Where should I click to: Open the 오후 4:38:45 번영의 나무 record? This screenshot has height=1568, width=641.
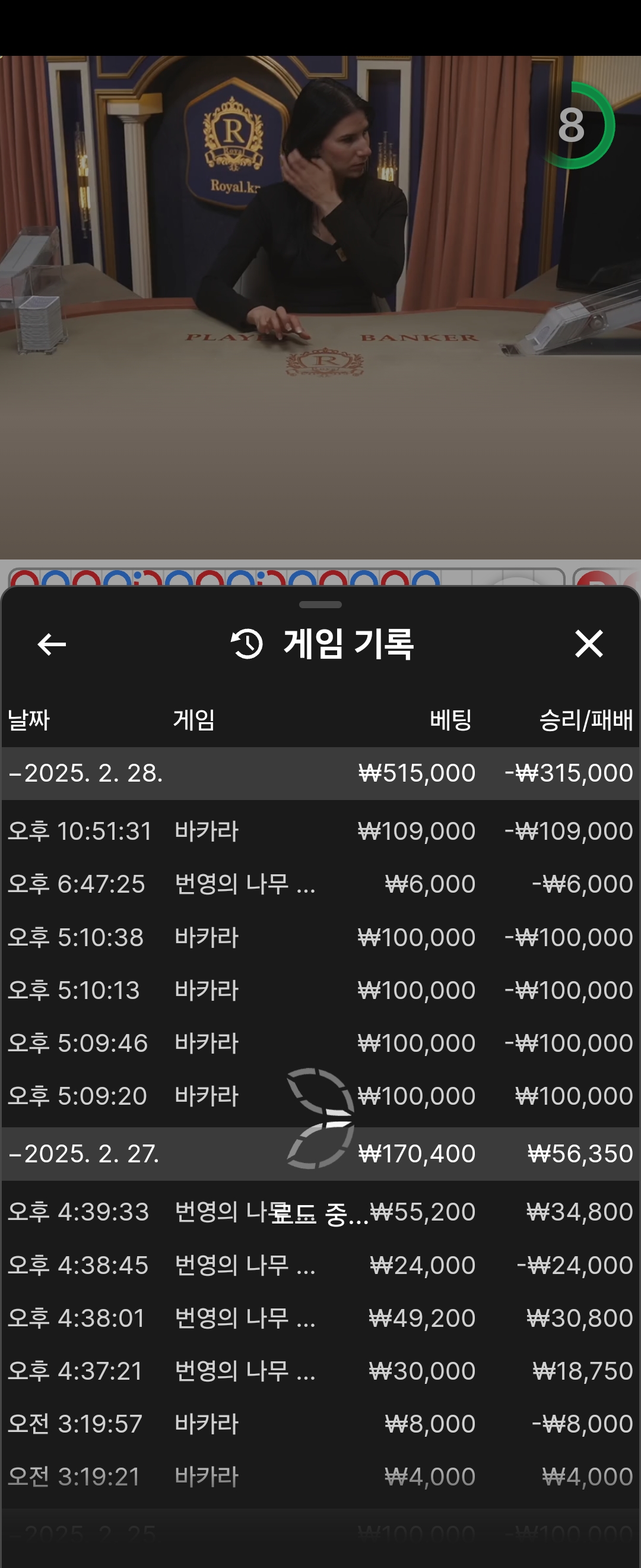[320, 1265]
